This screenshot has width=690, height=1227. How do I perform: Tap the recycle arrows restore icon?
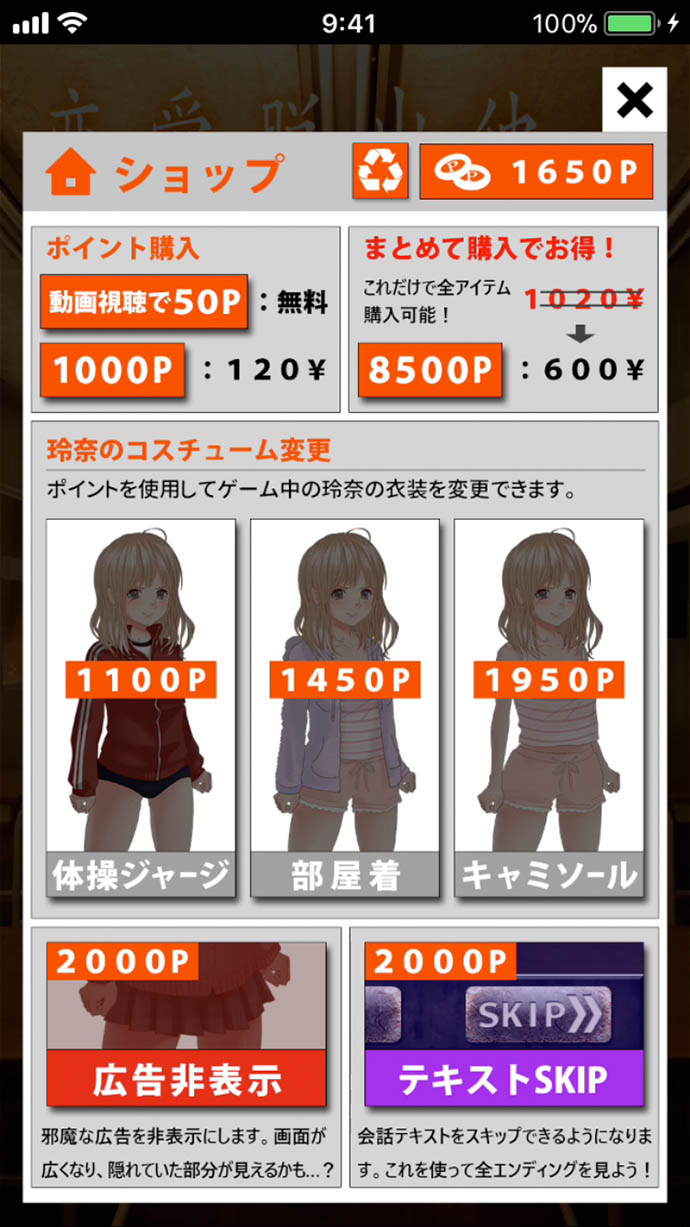pos(380,172)
